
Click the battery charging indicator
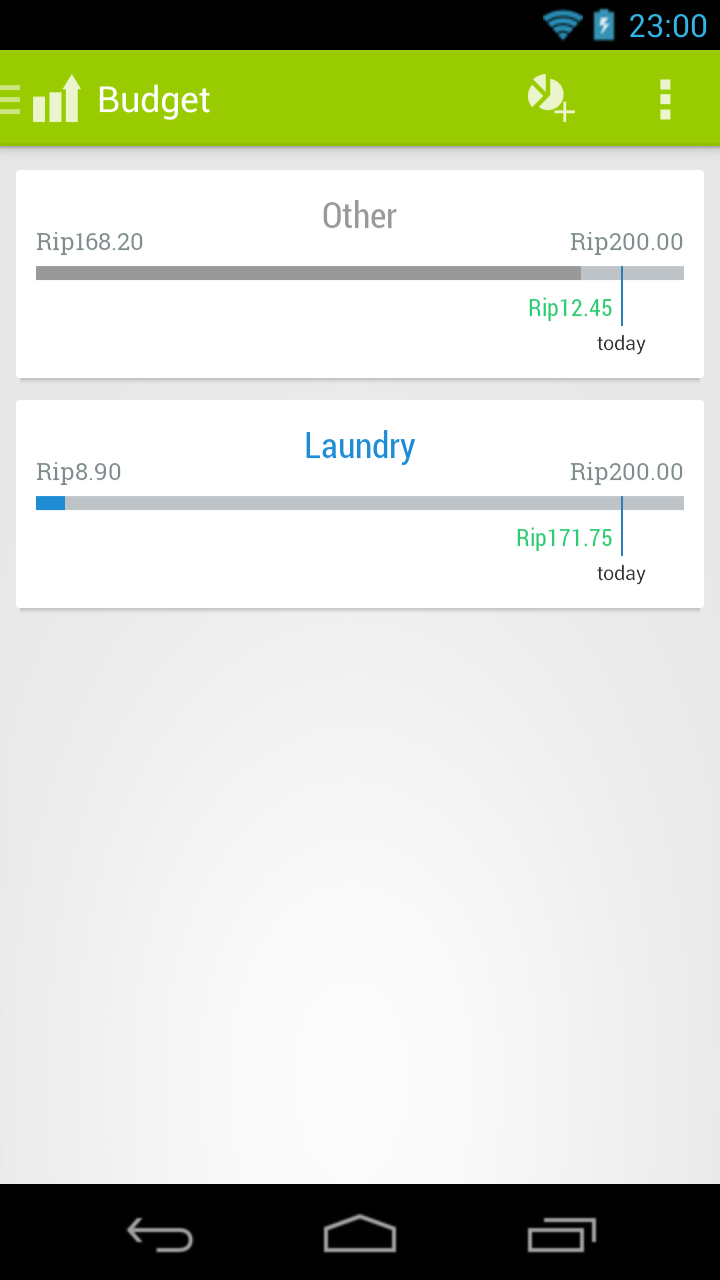pos(603,25)
